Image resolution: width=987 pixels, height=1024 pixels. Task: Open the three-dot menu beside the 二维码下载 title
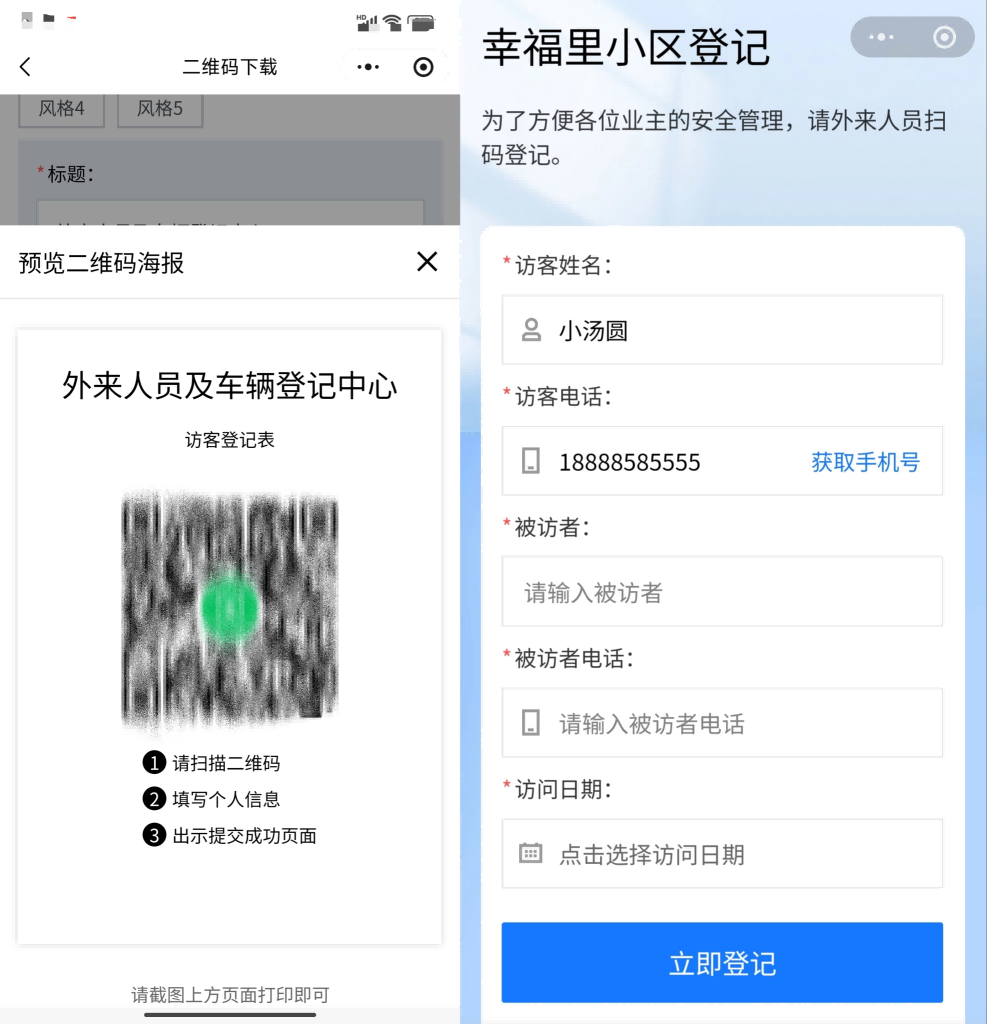click(x=368, y=67)
